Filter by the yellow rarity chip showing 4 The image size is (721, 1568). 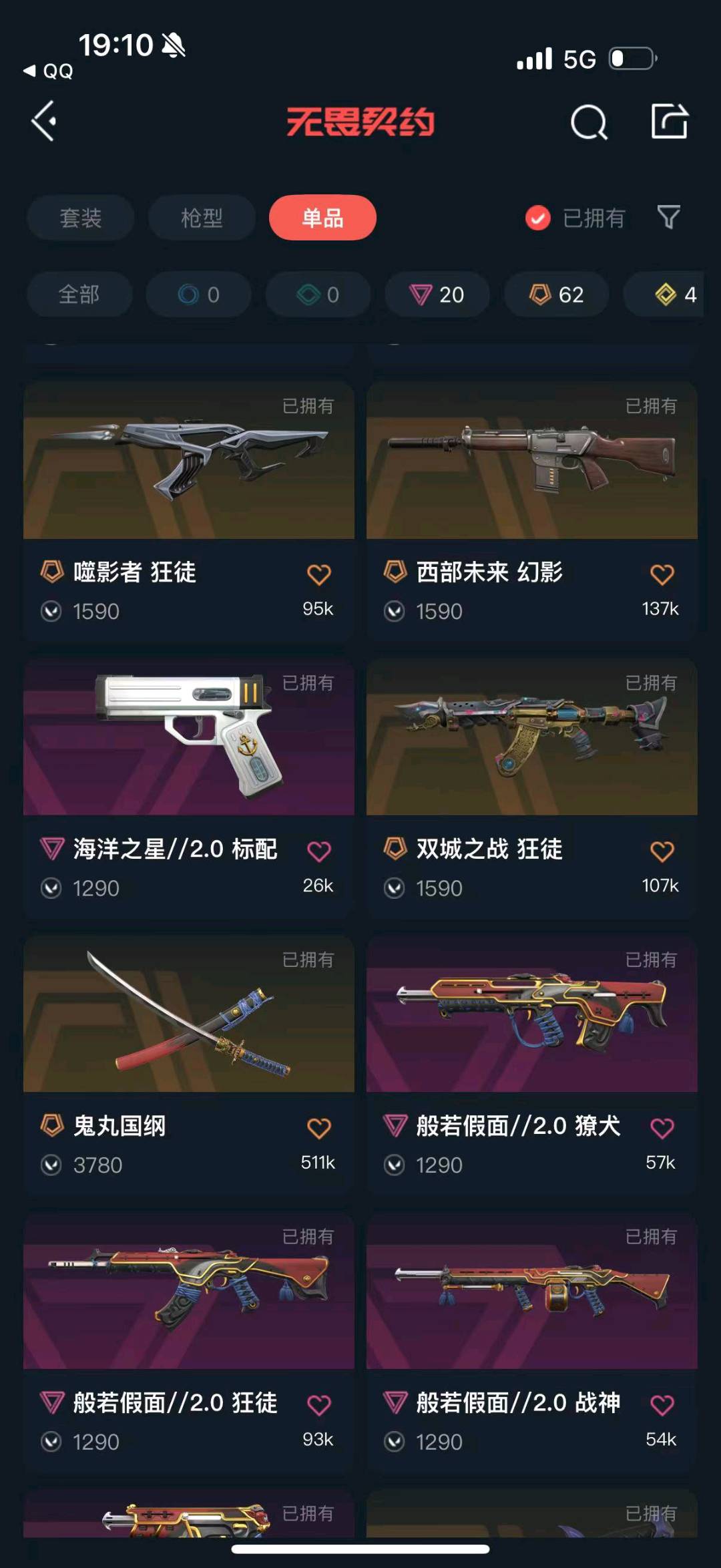point(674,295)
